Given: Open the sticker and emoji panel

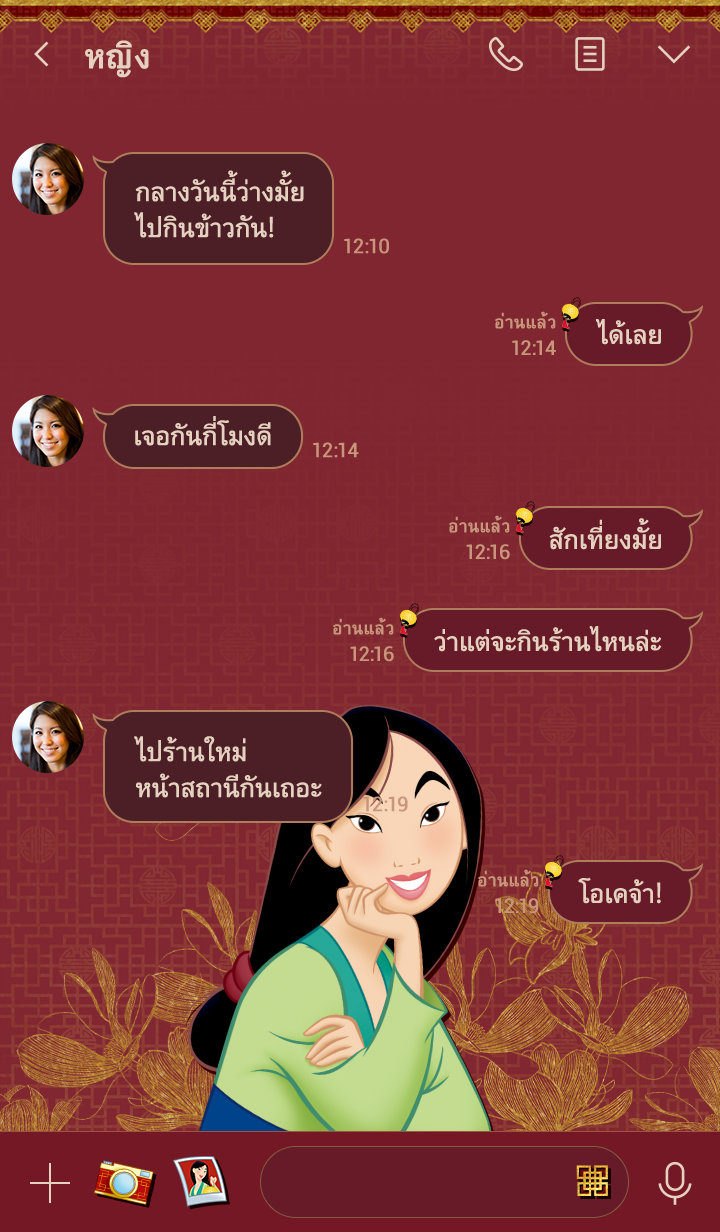Looking at the screenshot, I should tap(593, 1182).
